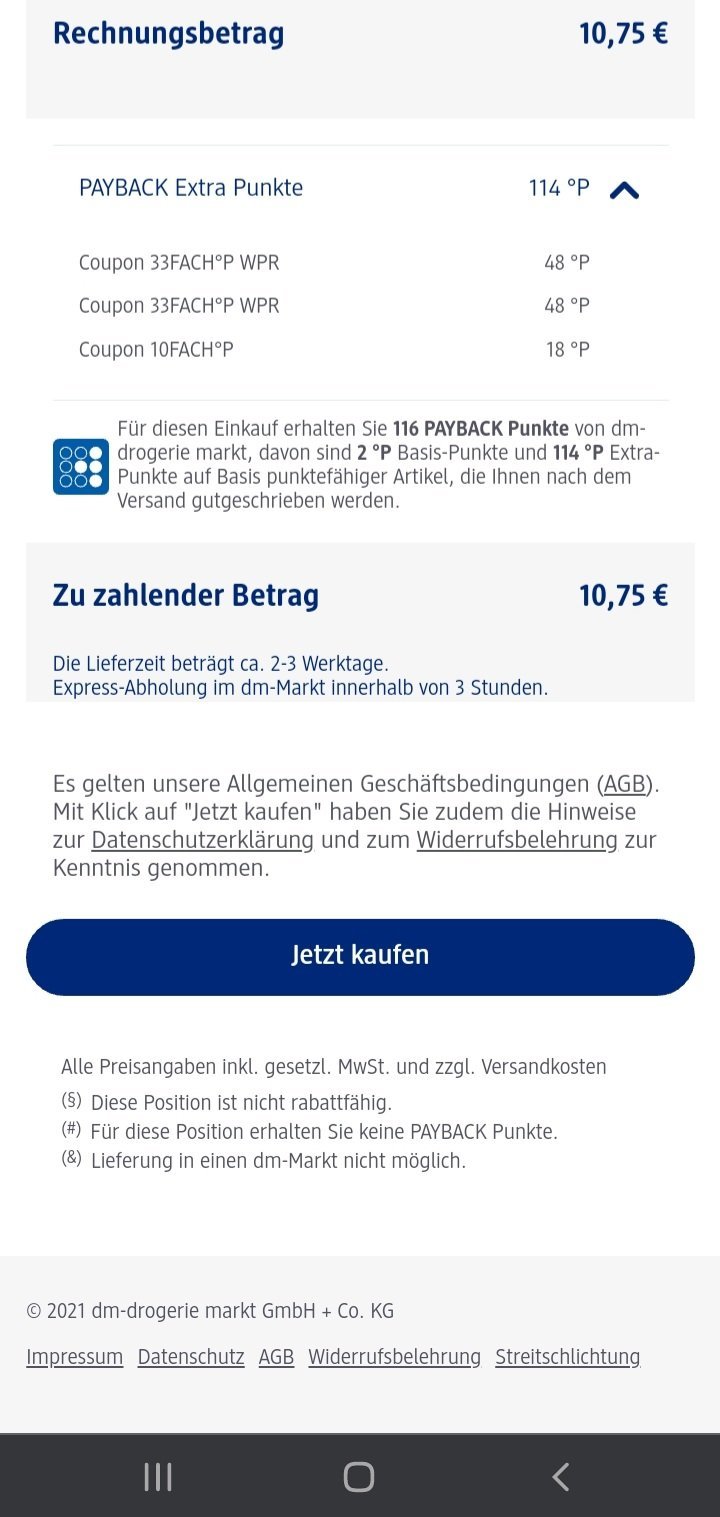720x1517 pixels.
Task: Open Impressum in the footer
Action: coord(75,1357)
